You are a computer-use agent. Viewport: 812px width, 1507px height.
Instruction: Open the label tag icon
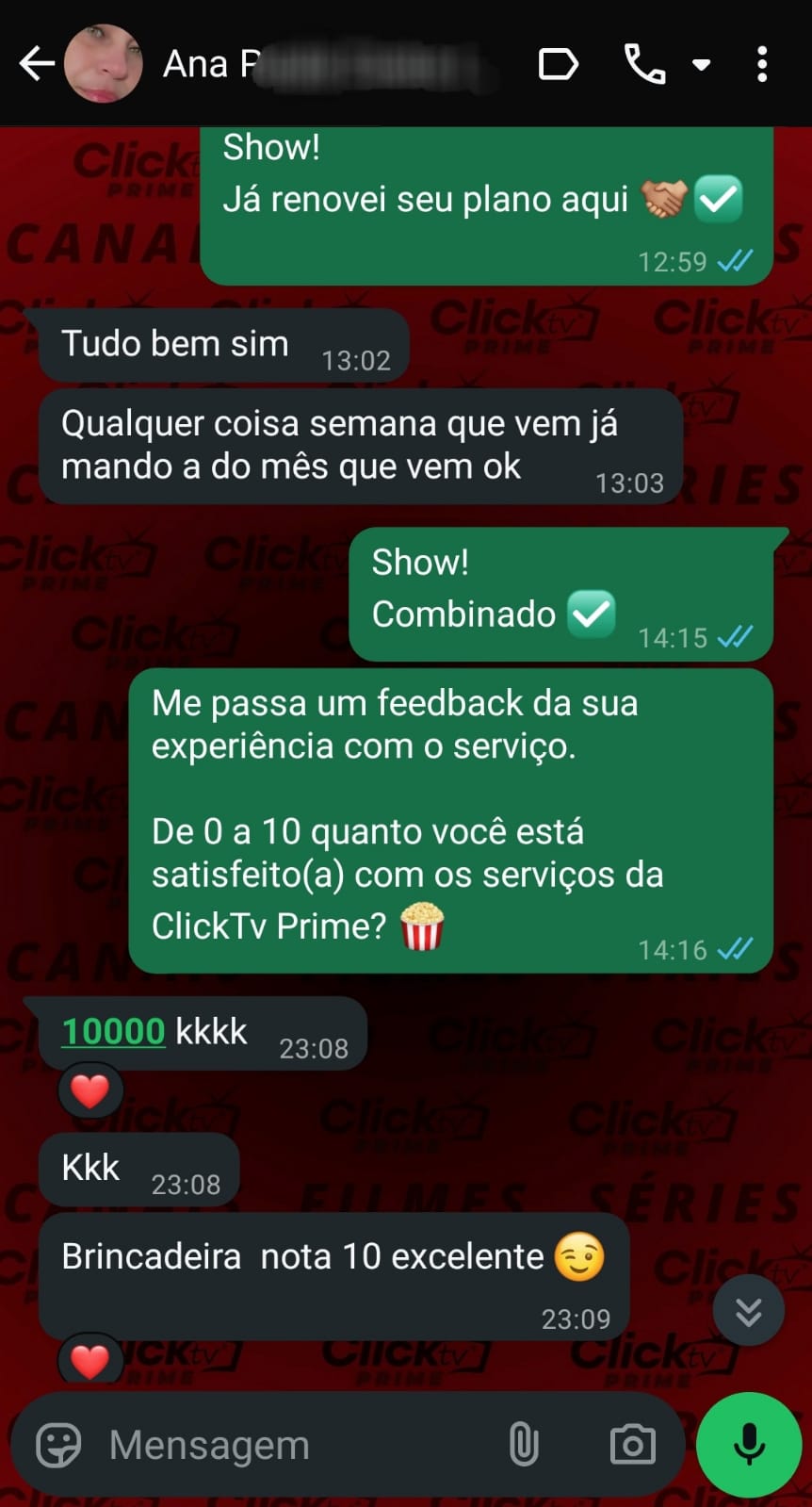point(558,64)
